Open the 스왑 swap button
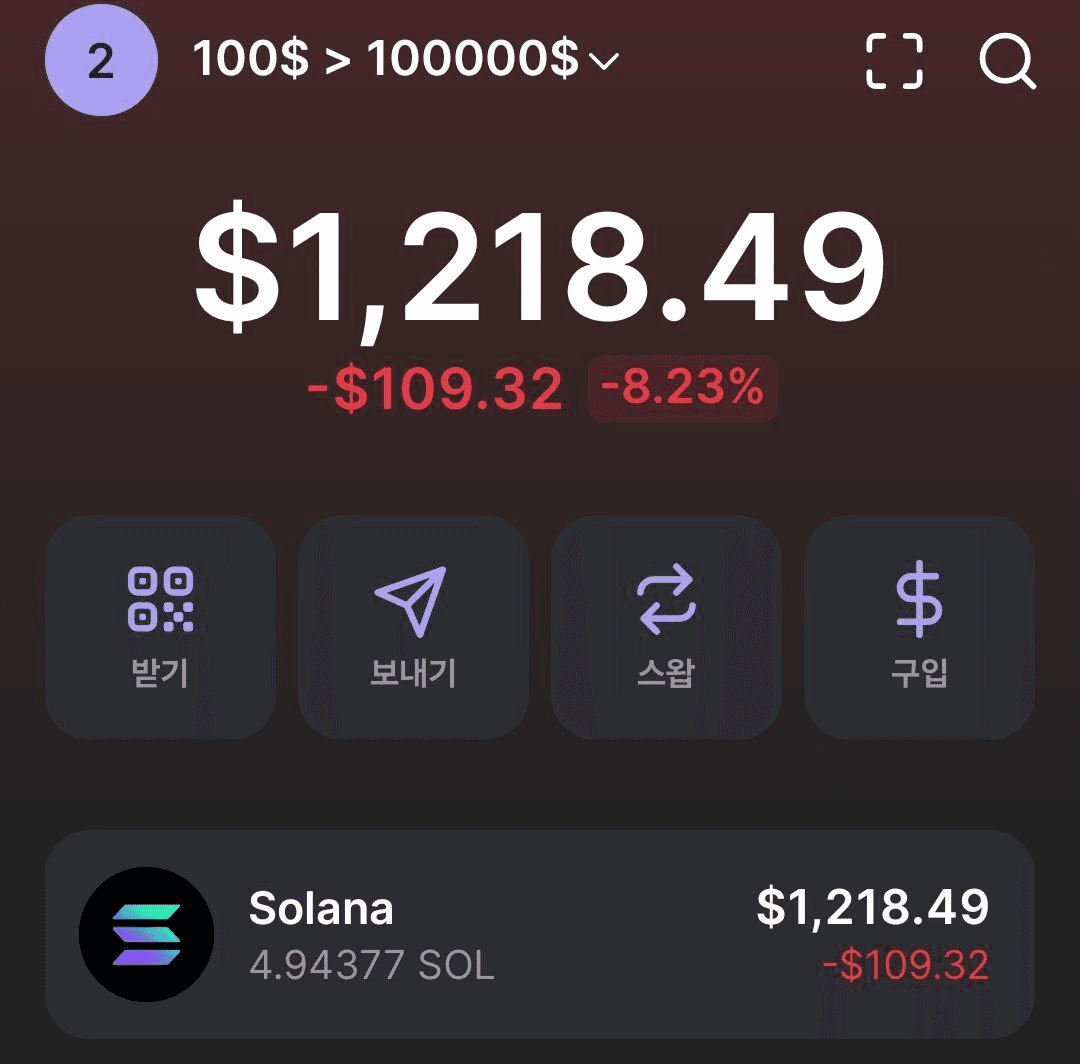 pyautogui.click(x=666, y=627)
